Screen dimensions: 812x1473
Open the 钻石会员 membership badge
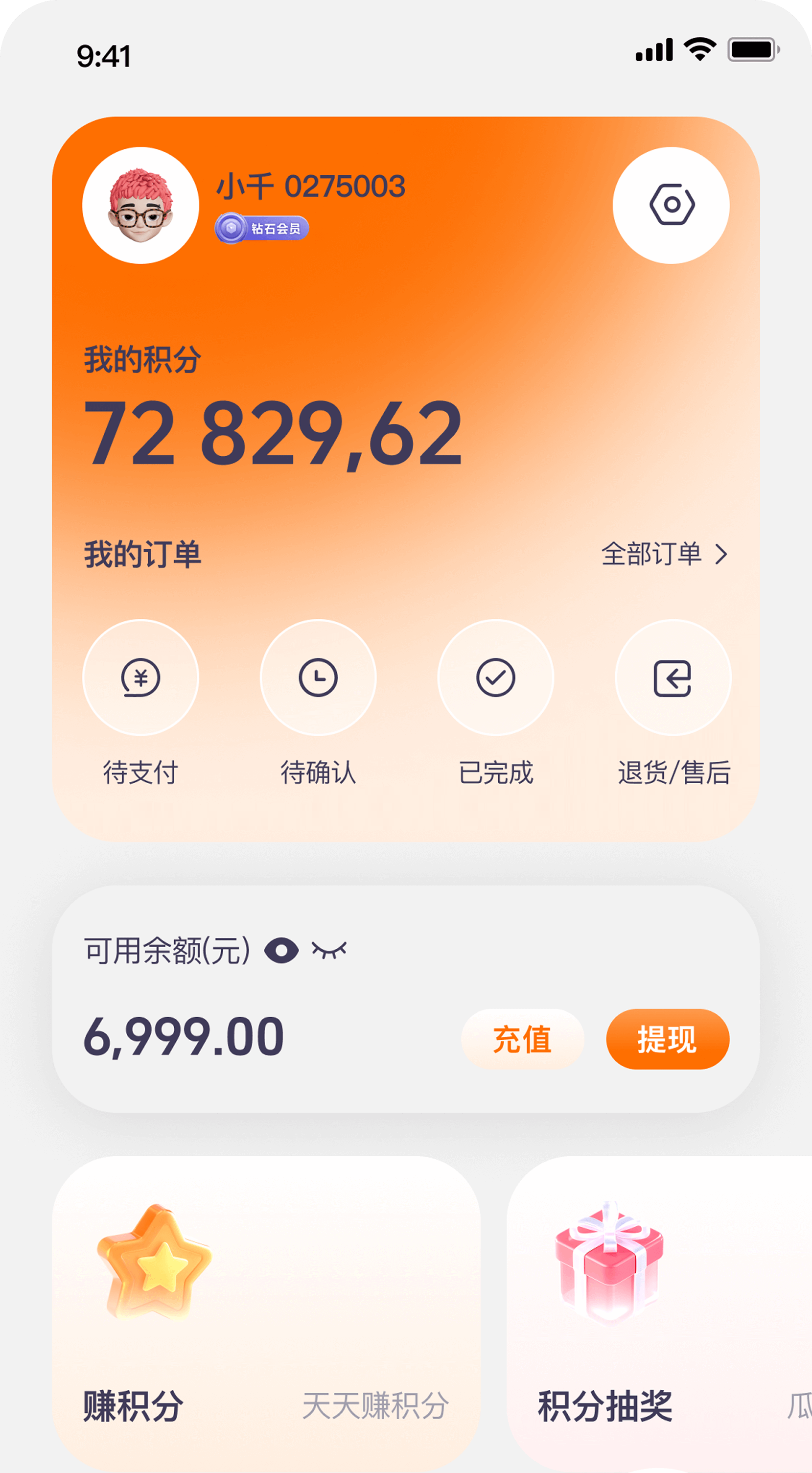(x=262, y=229)
